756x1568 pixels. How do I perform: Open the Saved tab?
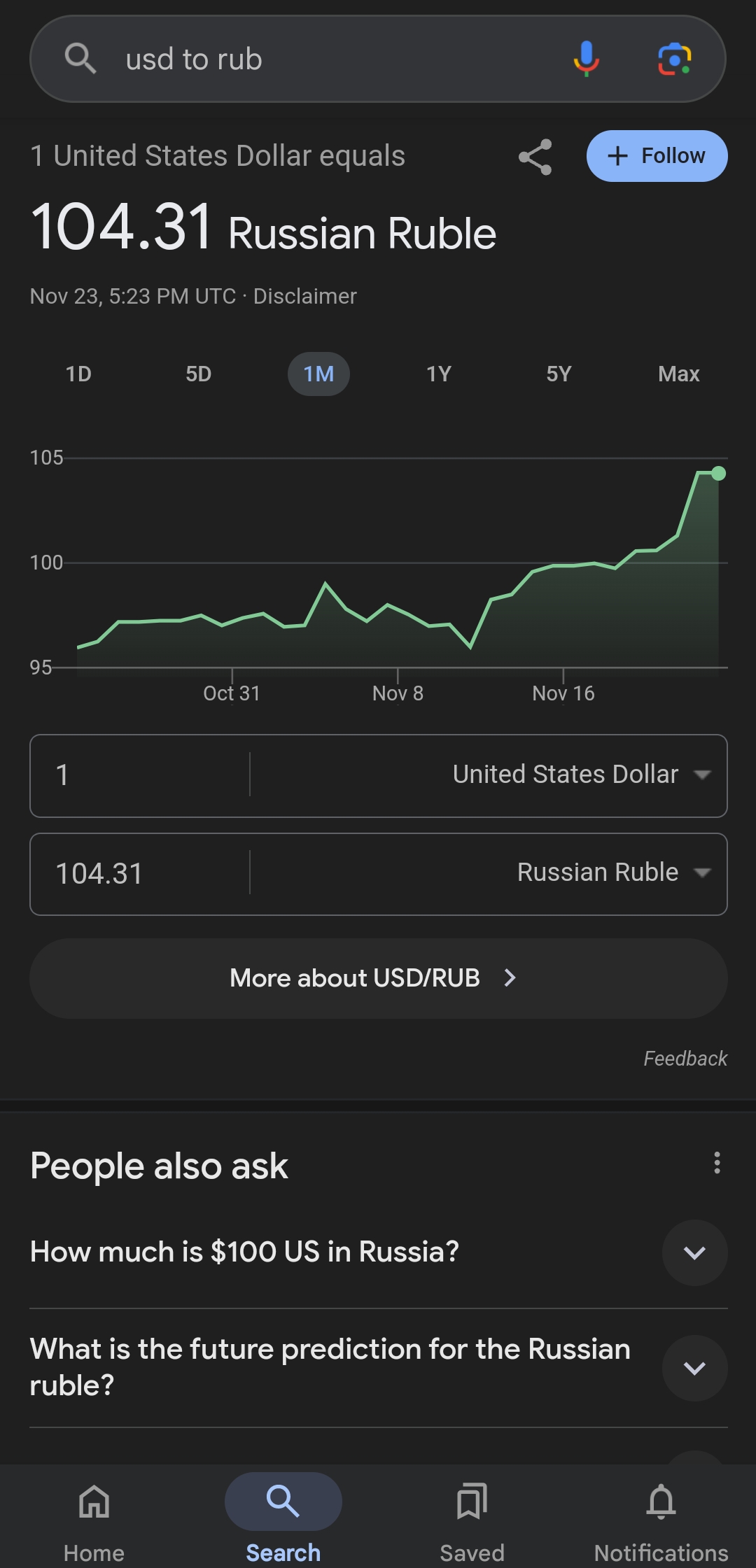(472, 1518)
